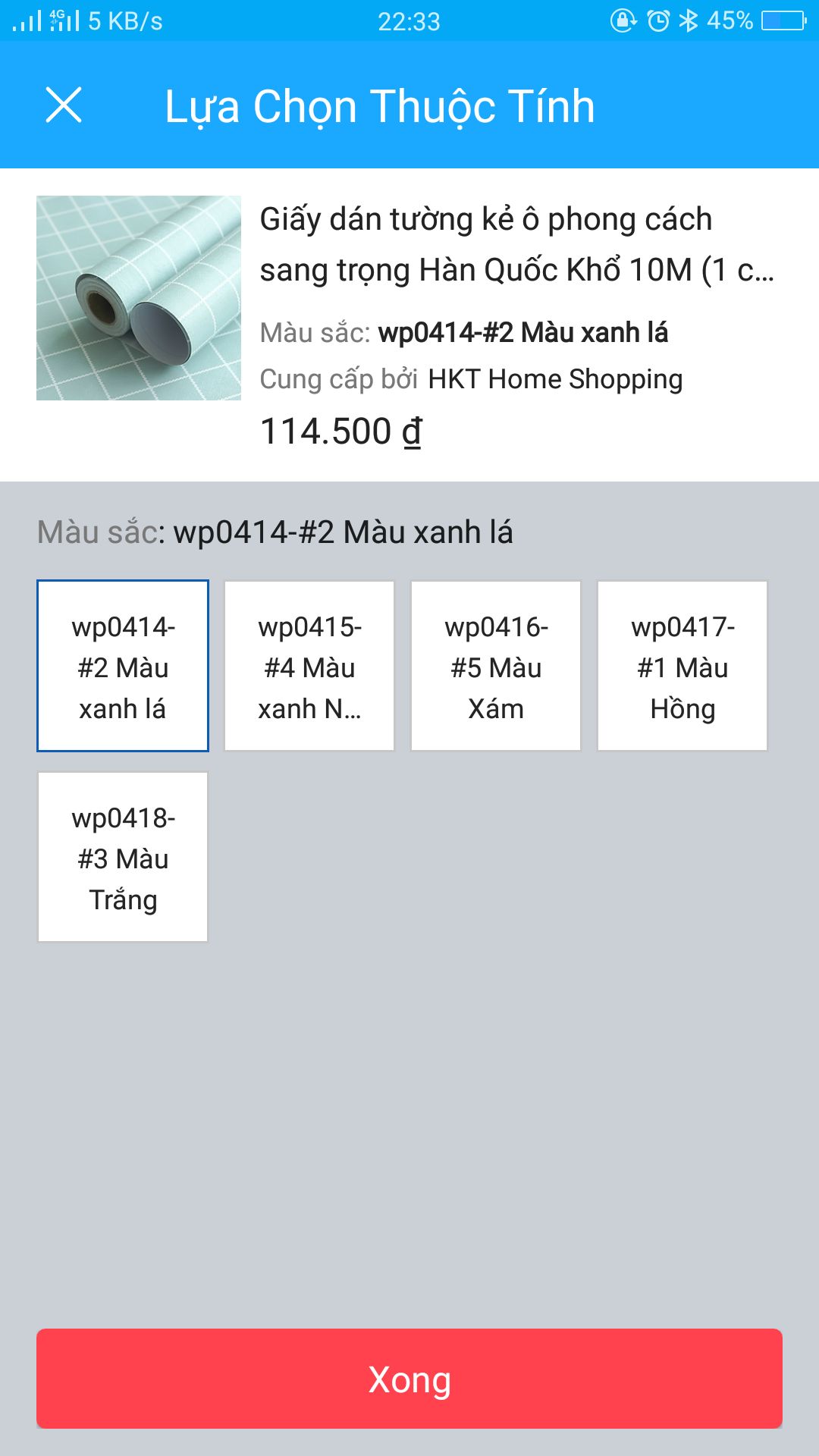Viewport: 819px width, 1456px height.
Task: Pick wp0416-#5 Màu Xám variant
Action: (x=496, y=666)
